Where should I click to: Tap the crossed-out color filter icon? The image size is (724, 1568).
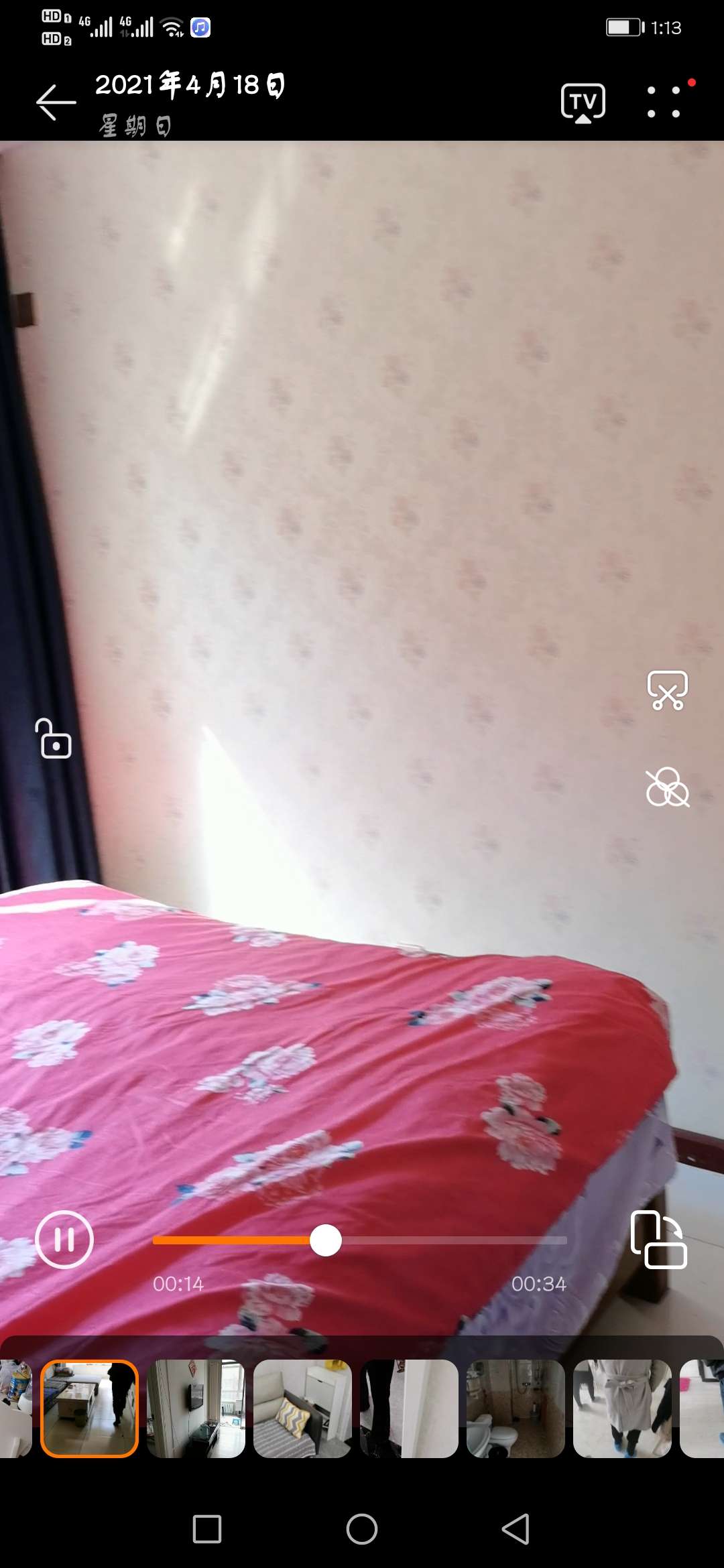(x=667, y=787)
